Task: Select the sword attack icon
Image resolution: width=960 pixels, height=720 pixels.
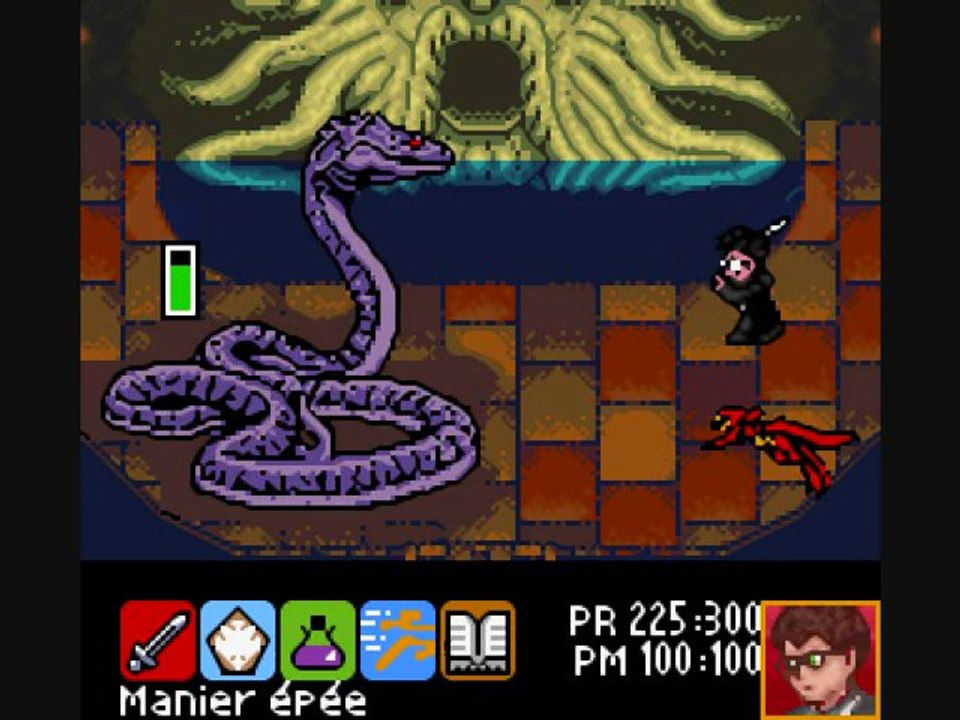Action: coord(158,640)
